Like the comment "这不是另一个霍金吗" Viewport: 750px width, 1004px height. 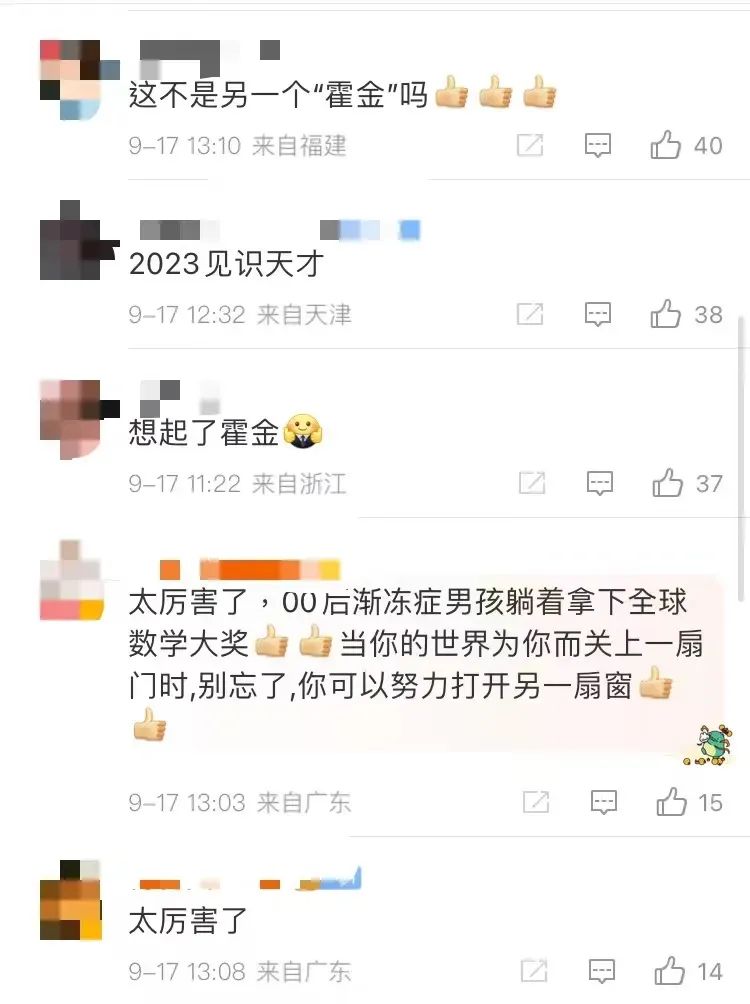666,146
